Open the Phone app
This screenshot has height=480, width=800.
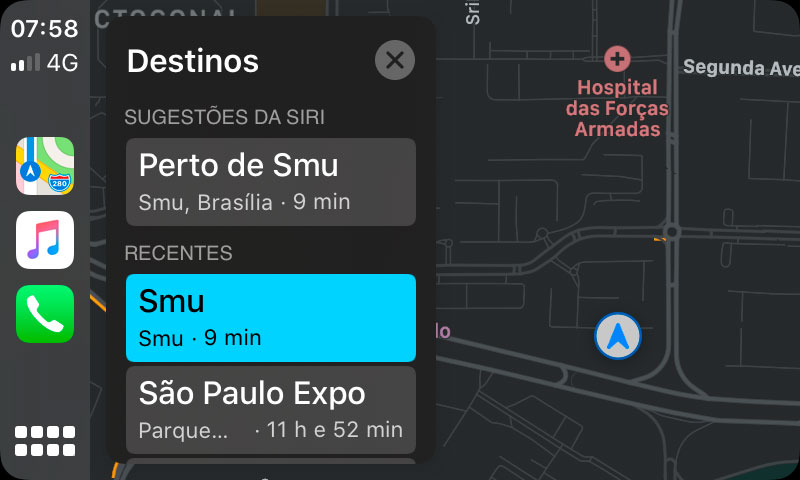click(45, 314)
